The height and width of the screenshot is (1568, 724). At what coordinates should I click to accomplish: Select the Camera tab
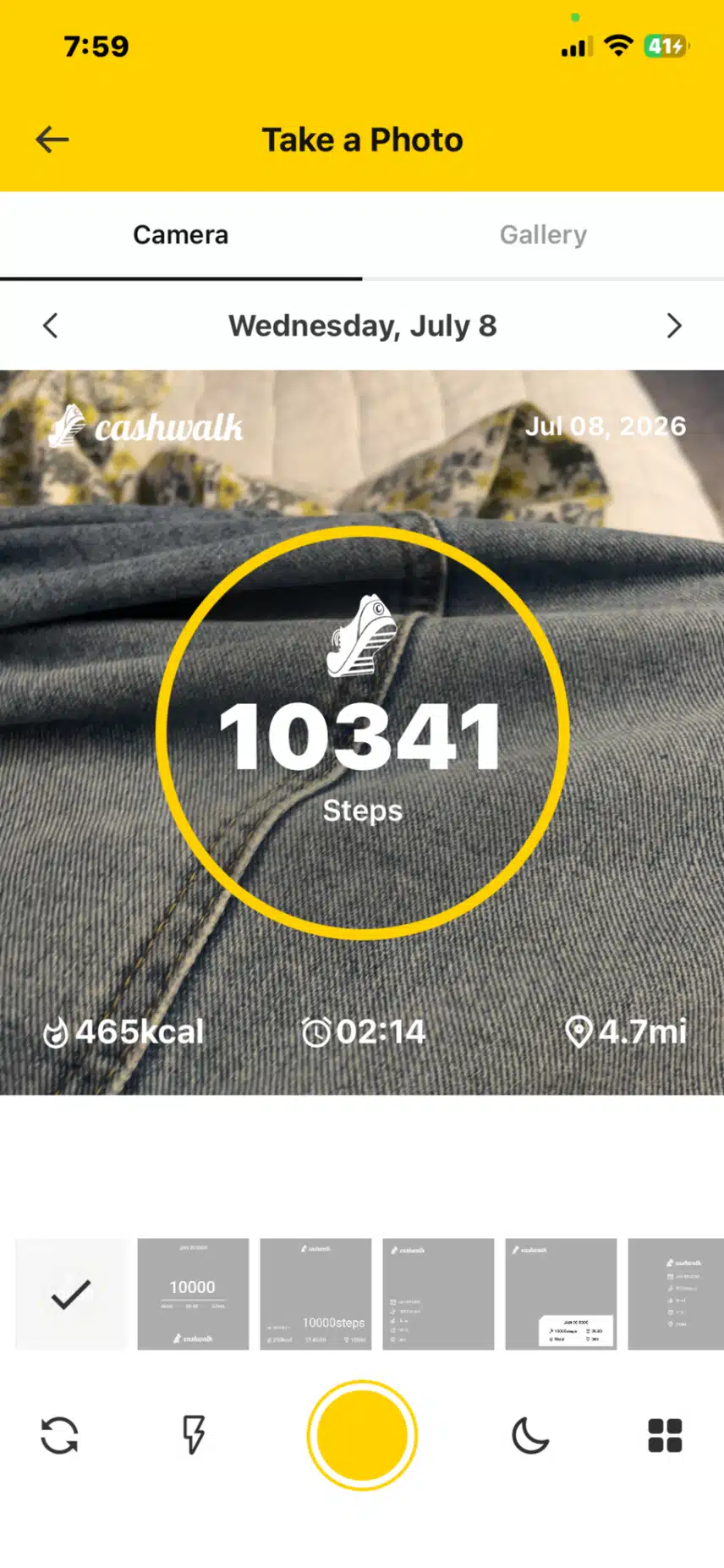pyautogui.click(x=181, y=235)
